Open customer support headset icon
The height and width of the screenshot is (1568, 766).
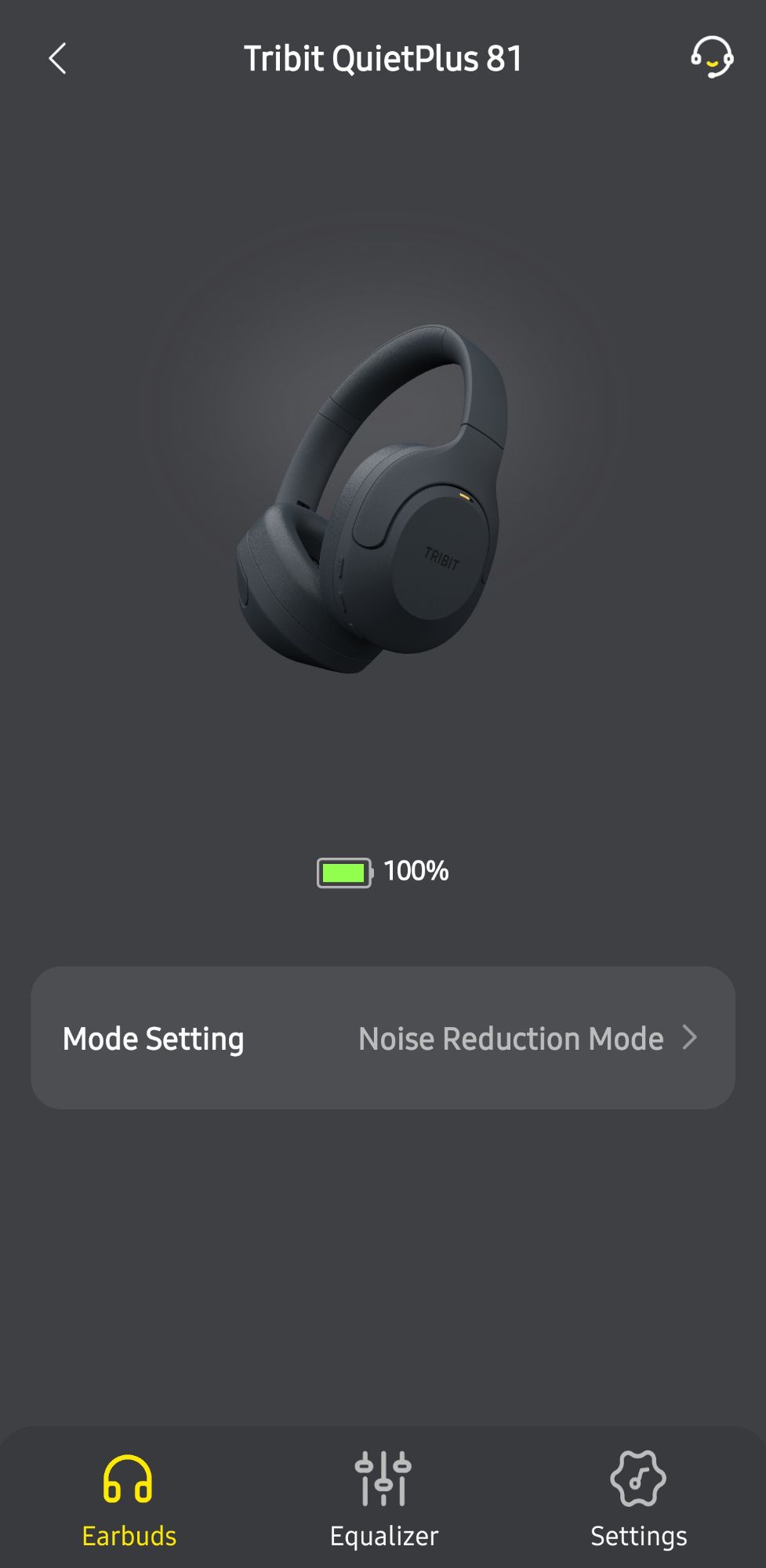pos(711,57)
